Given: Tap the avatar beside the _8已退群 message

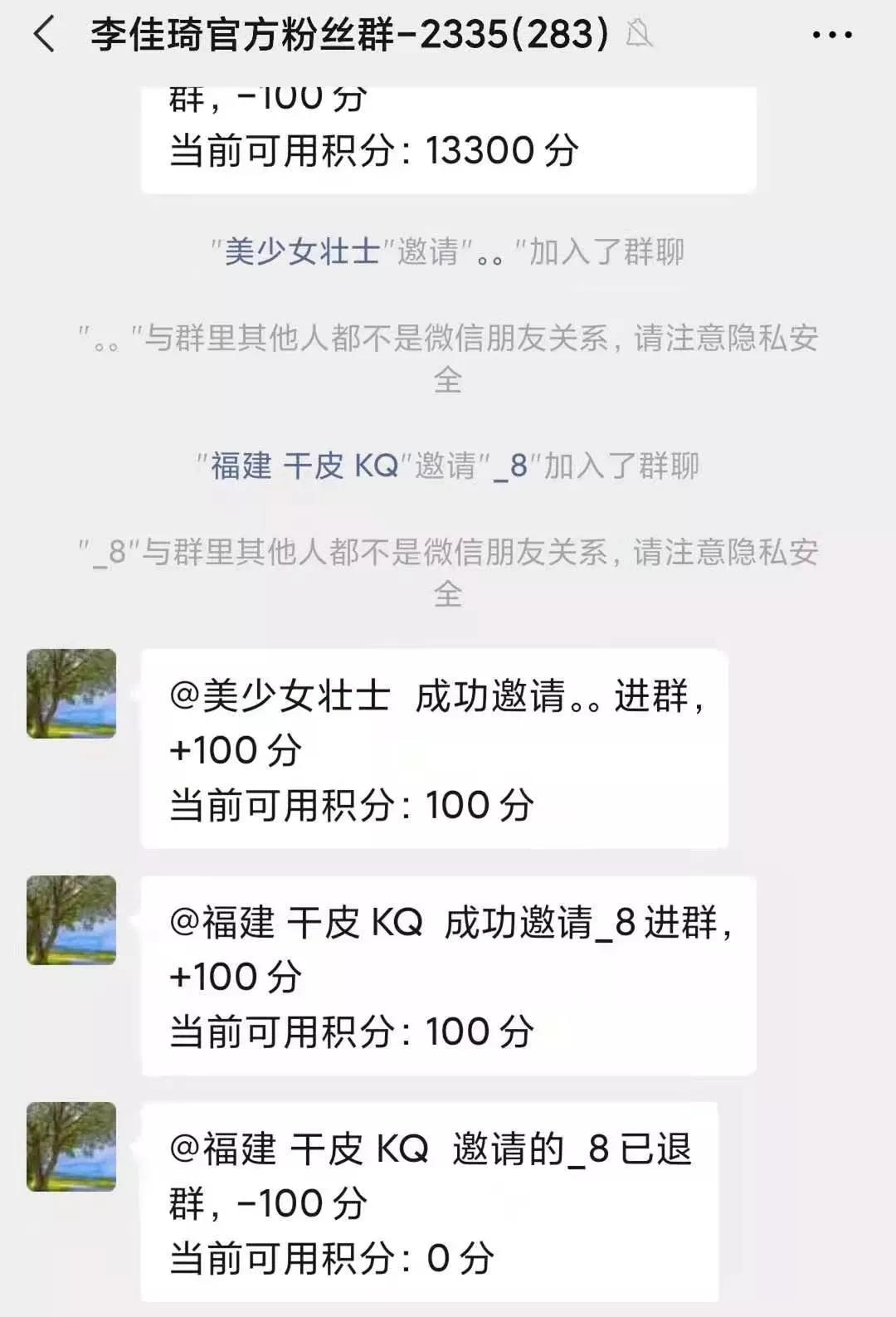Looking at the screenshot, I should 71,1147.
